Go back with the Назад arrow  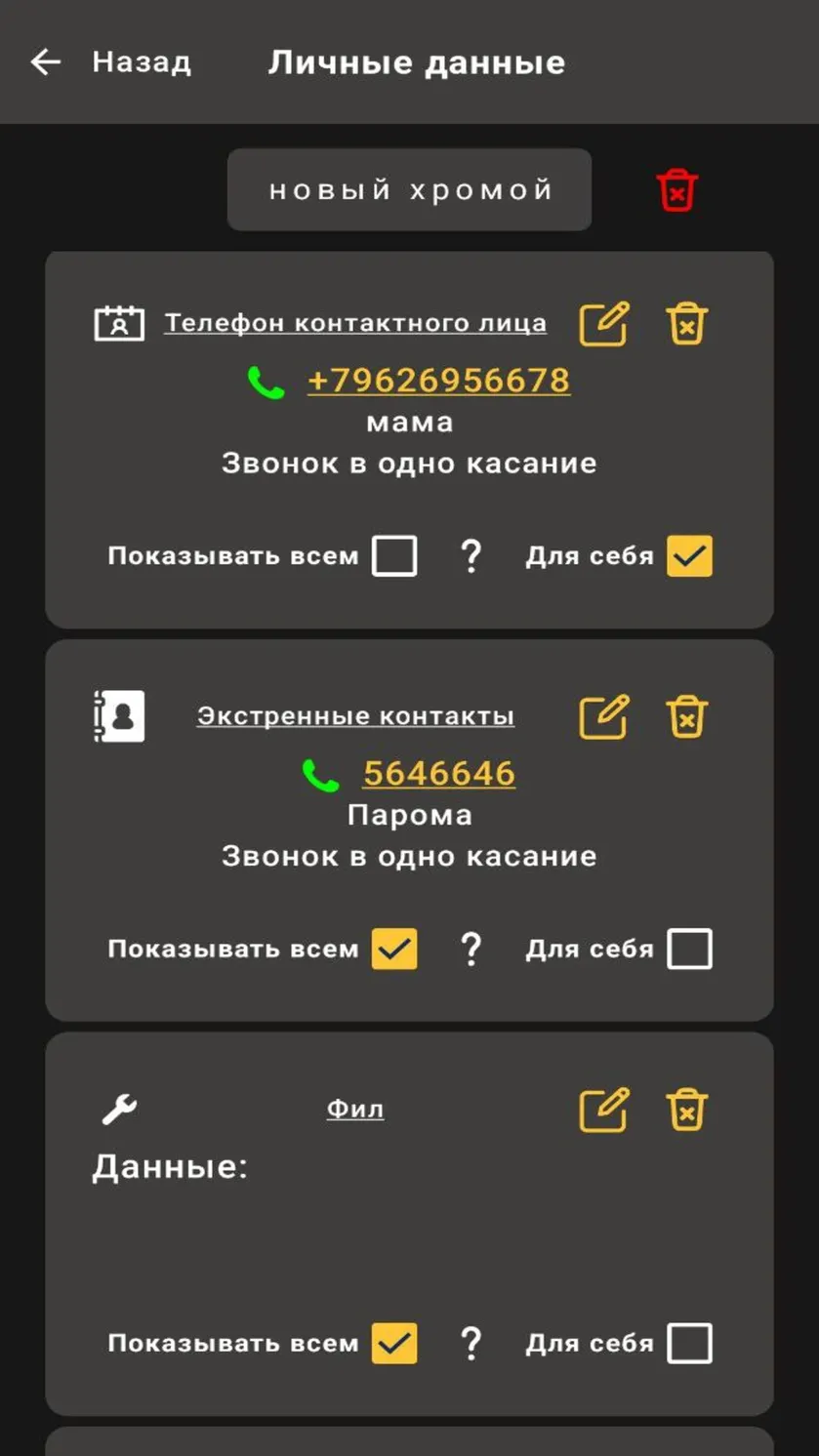46,62
